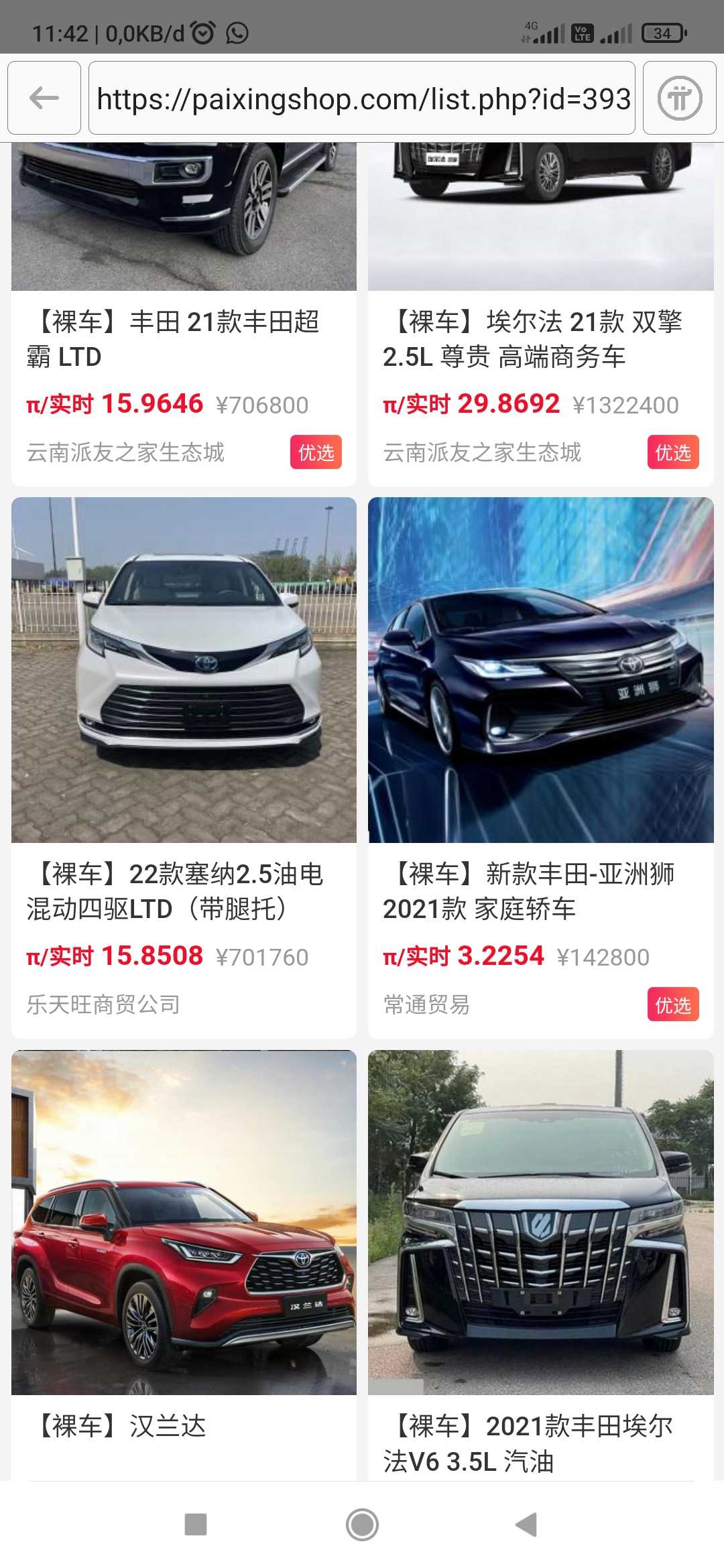Screen dimensions: 724x1568
Task: Tap the paixingshop URL address bar
Action: (x=362, y=99)
